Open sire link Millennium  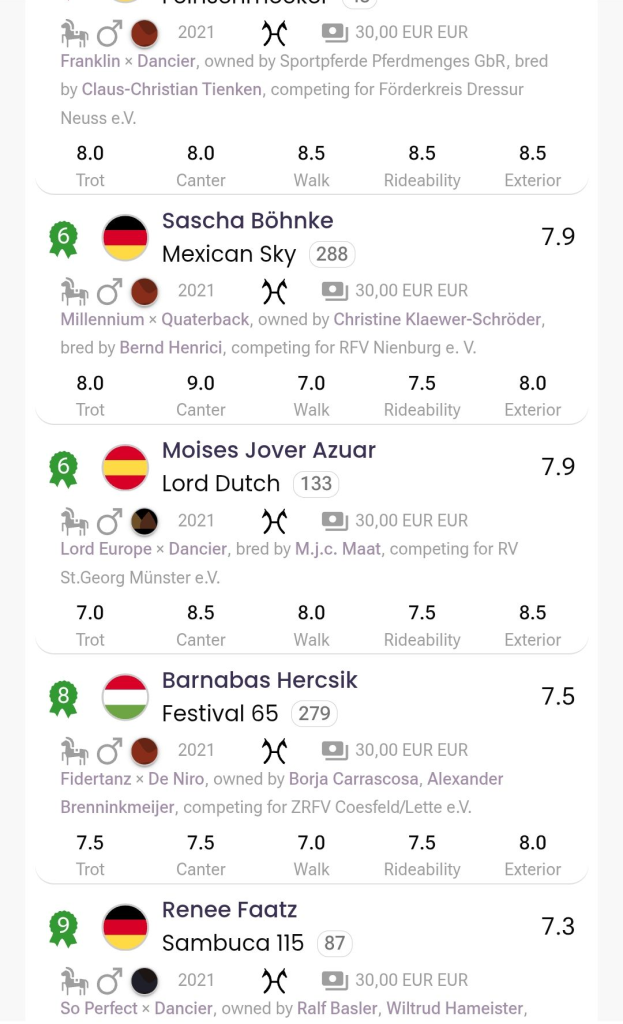102,319
